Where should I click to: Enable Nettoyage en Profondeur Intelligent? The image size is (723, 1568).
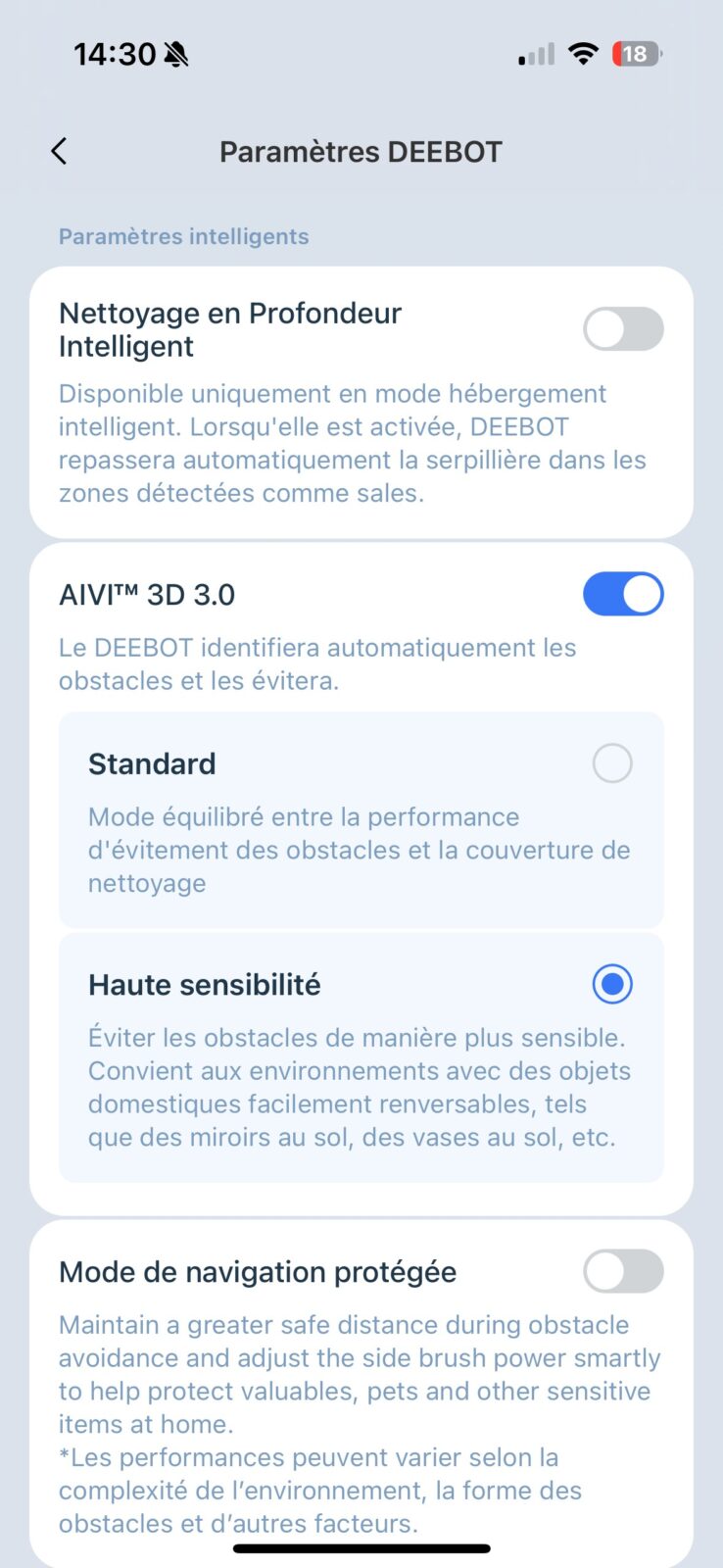coord(623,329)
